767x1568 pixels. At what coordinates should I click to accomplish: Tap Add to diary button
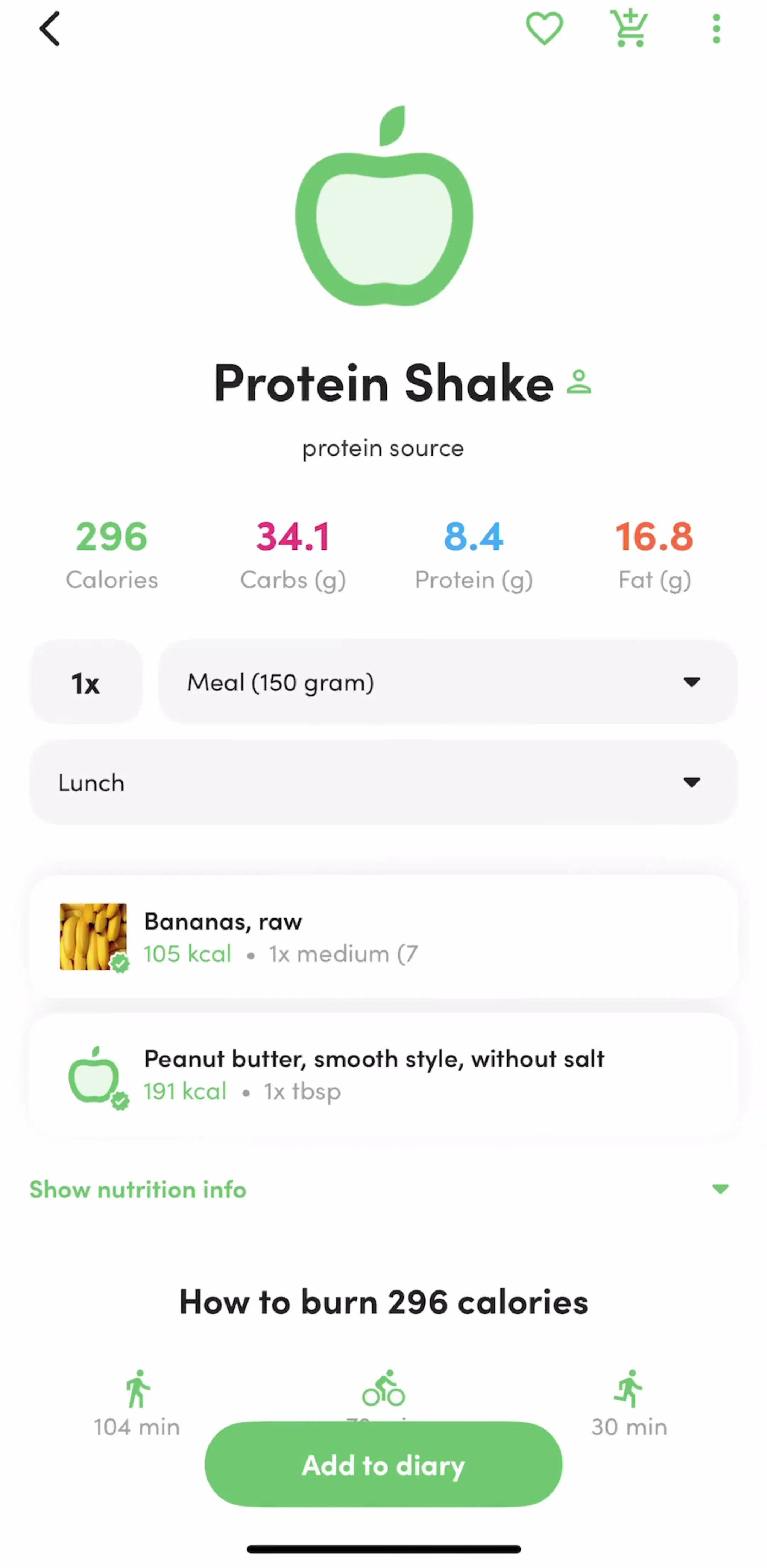click(x=383, y=1464)
